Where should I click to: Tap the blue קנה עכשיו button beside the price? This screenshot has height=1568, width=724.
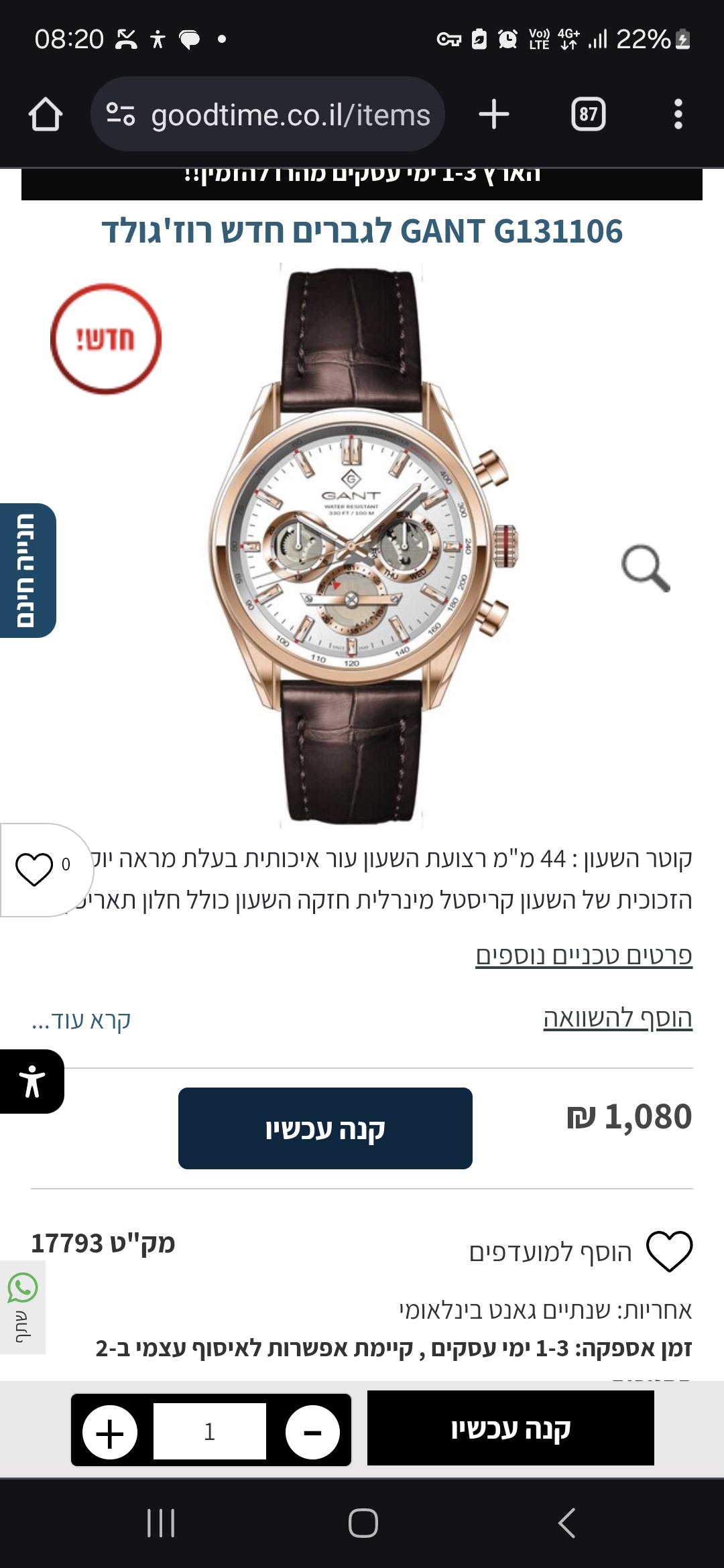point(325,1128)
